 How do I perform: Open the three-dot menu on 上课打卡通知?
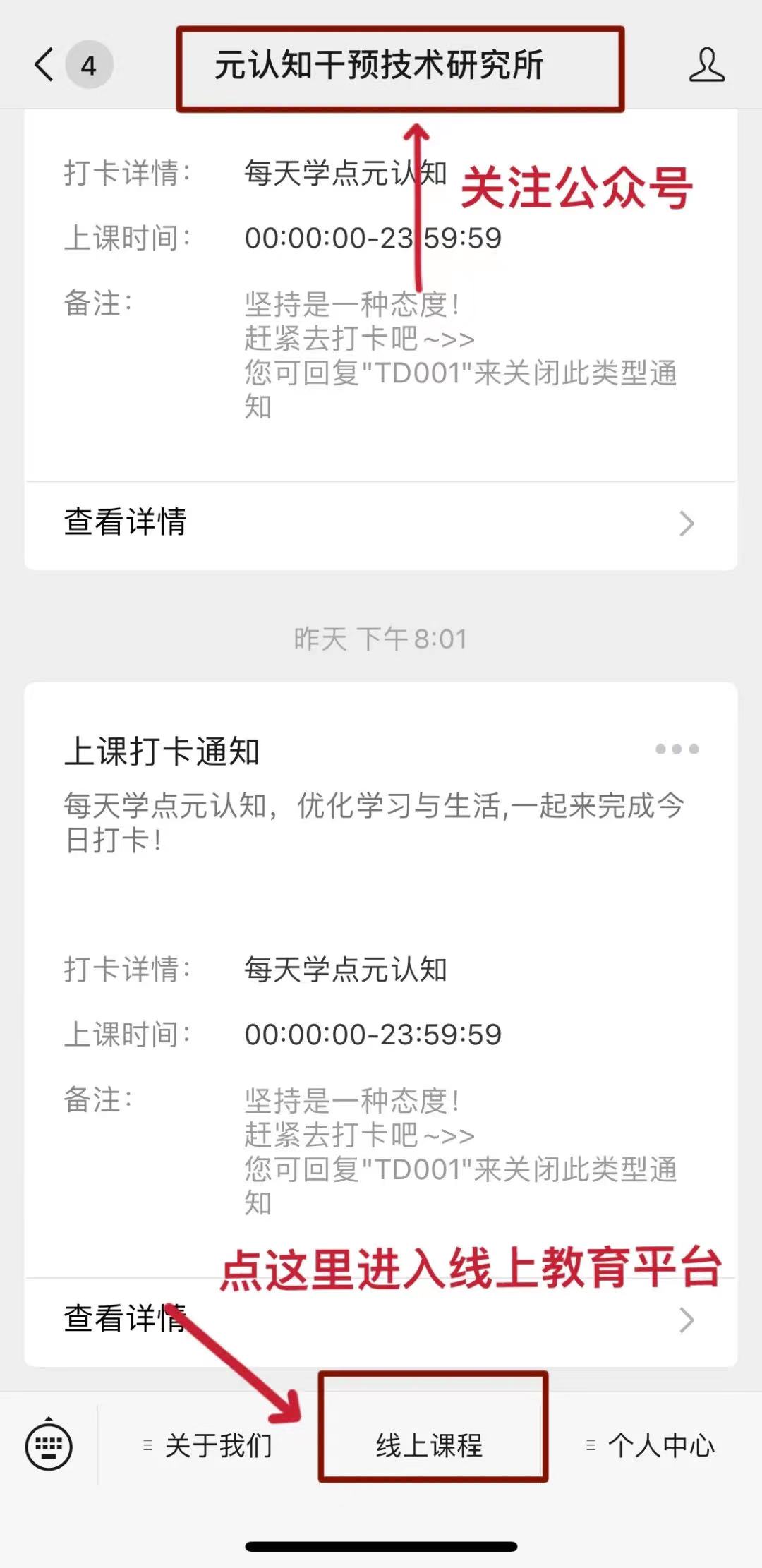coord(677,749)
